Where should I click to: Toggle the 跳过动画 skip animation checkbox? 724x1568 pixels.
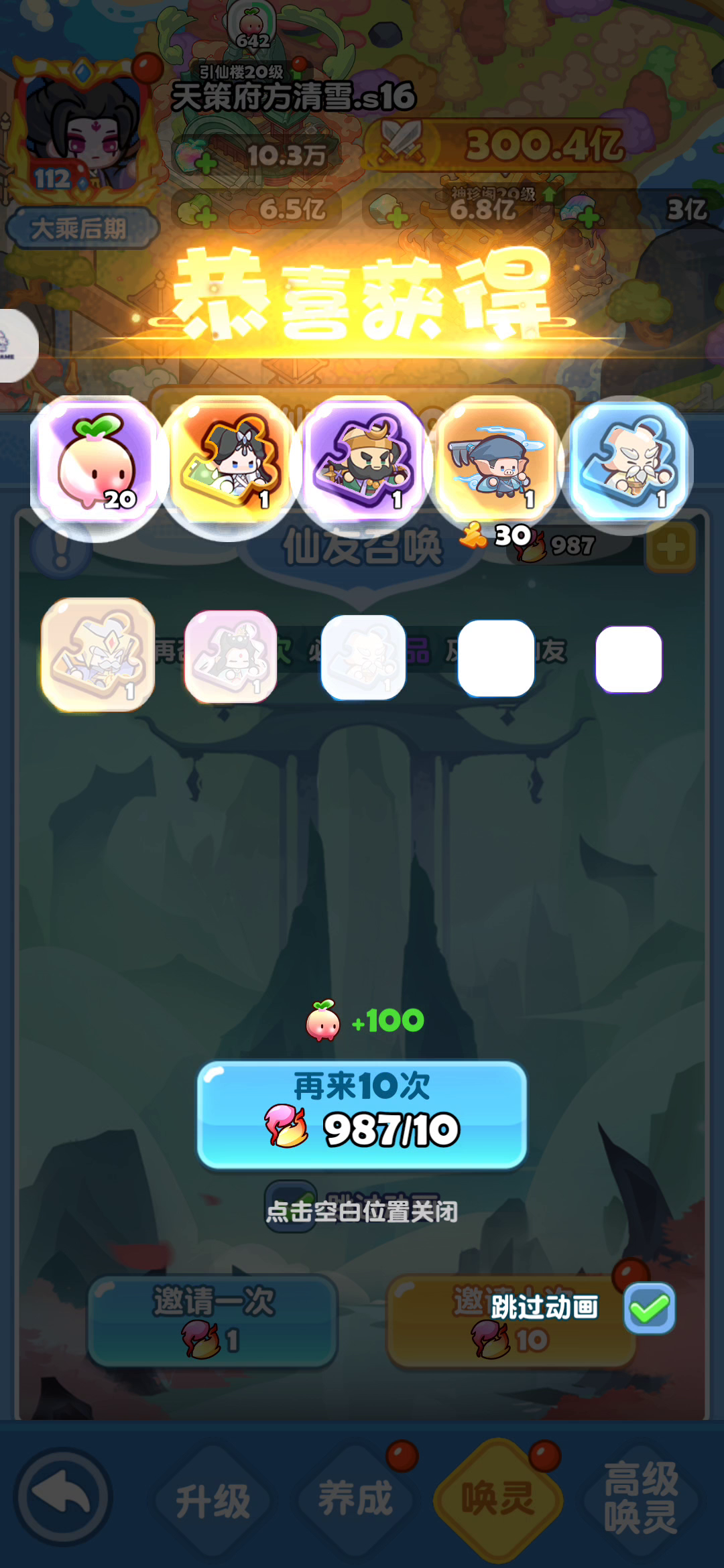(x=649, y=1307)
